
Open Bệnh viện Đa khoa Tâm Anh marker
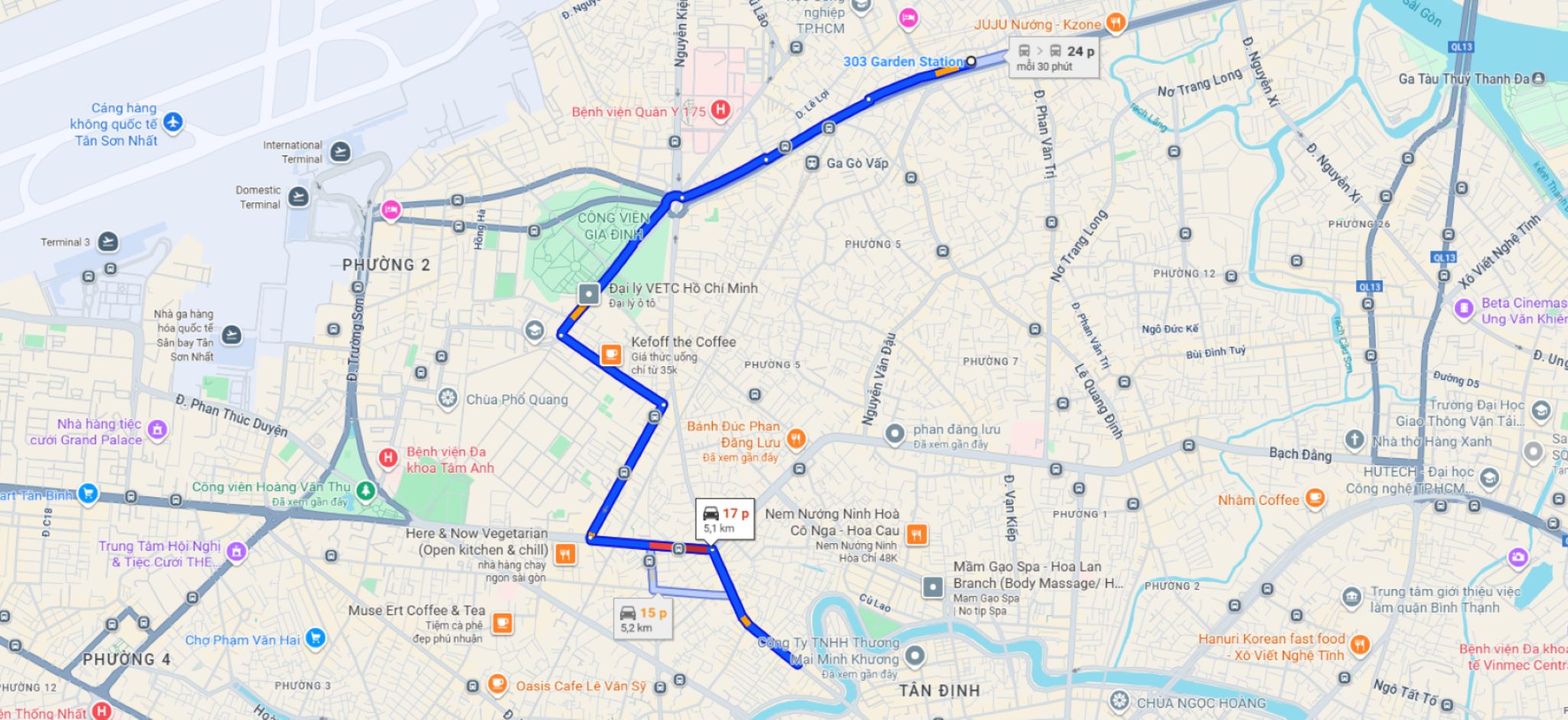pyautogui.click(x=388, y=459)
